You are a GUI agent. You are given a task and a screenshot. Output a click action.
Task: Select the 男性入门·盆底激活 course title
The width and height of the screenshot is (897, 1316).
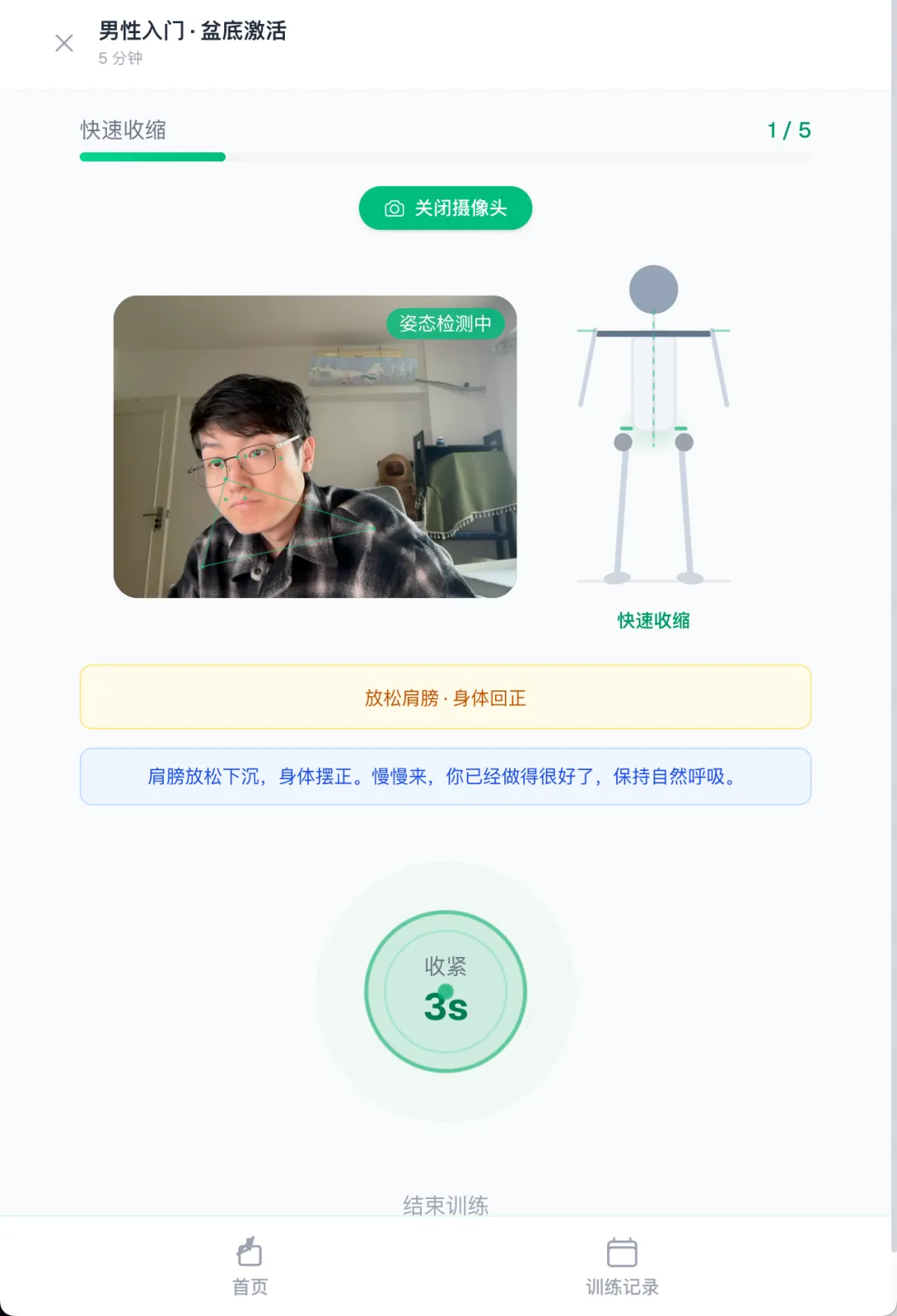(x=193, y=33)
